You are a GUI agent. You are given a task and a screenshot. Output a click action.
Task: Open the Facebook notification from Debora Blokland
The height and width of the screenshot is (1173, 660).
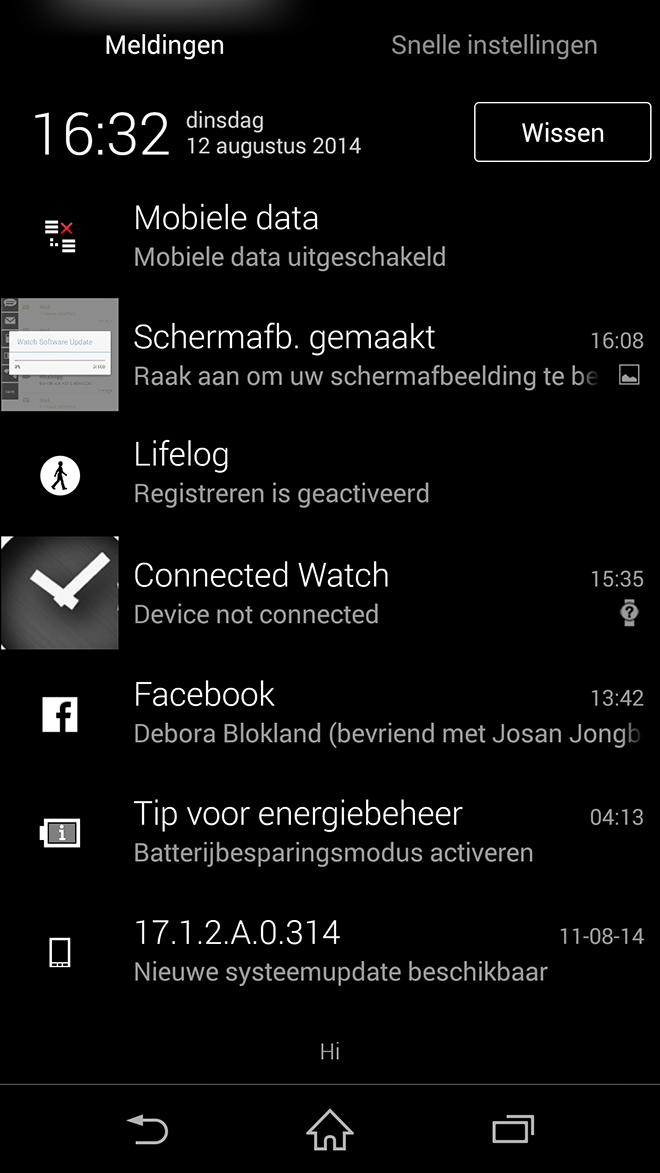[330, 712]
